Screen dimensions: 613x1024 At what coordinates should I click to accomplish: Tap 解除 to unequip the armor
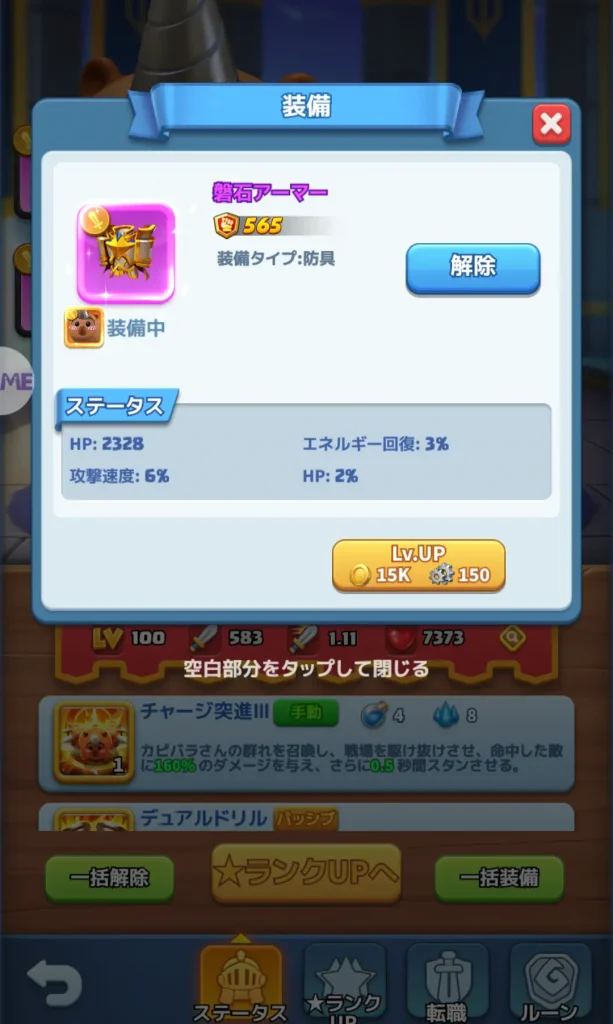472,268
